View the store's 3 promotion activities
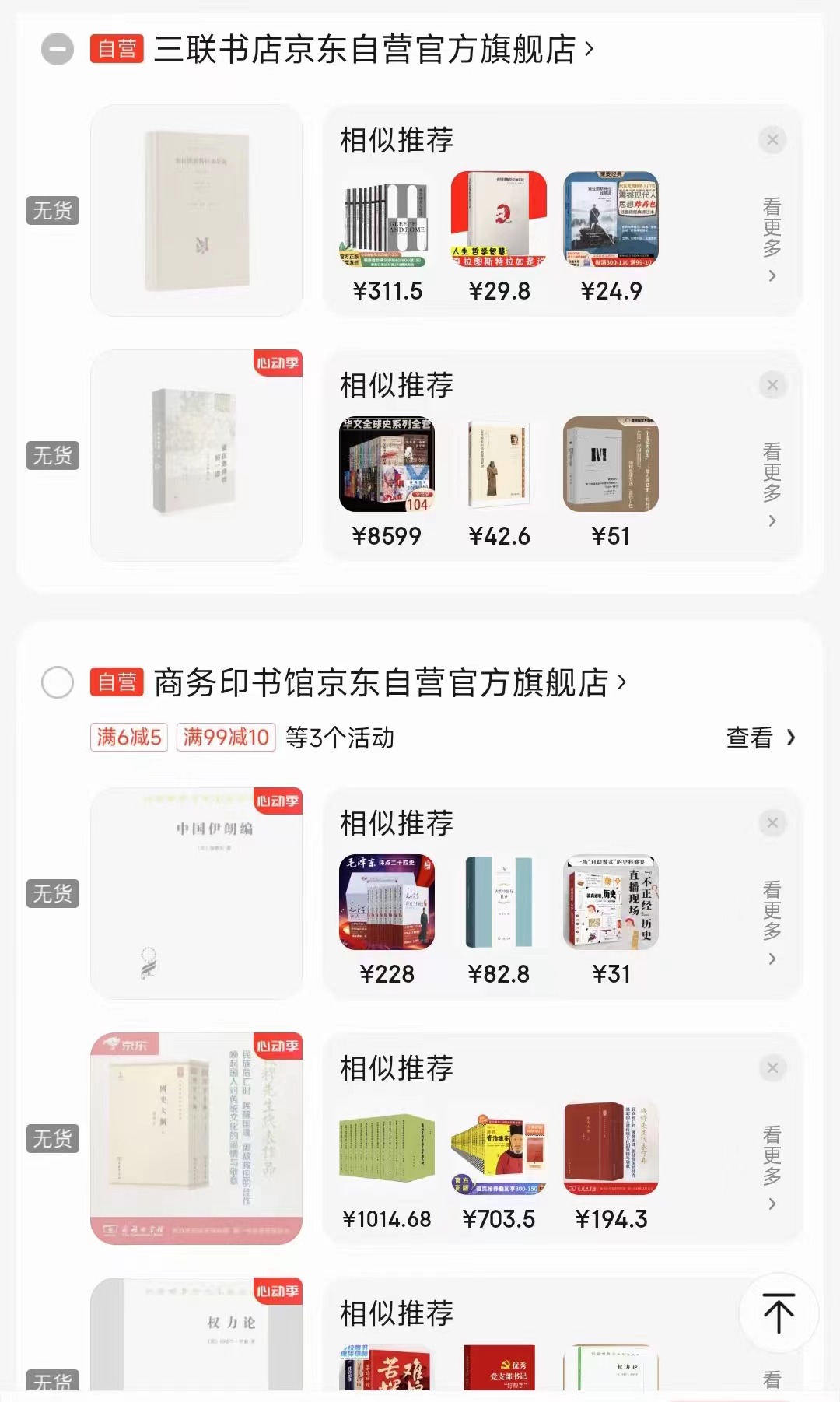This screenshot has height=1402, width=840. [x=760, y=737]
